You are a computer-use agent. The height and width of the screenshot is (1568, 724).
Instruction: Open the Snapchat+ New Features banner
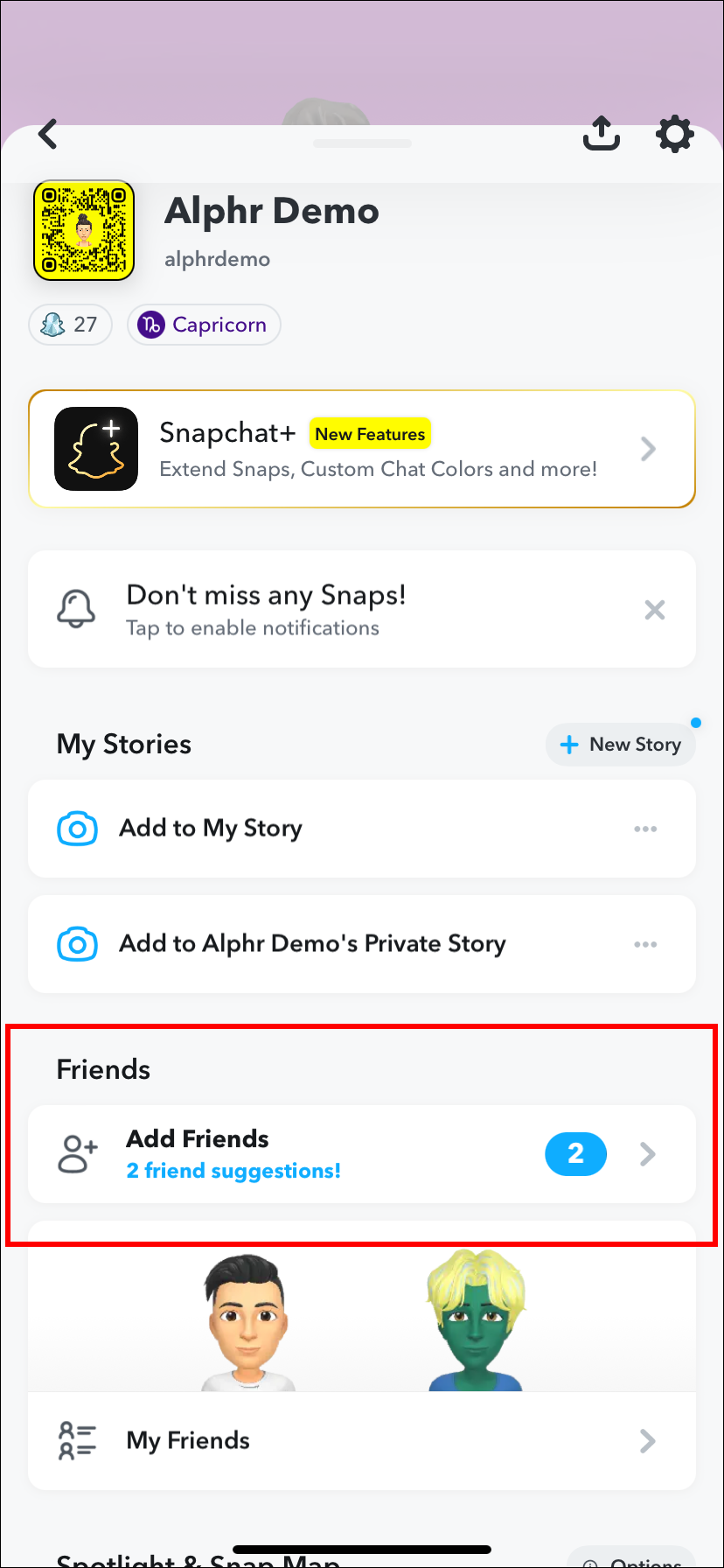[x=362, y=449]
